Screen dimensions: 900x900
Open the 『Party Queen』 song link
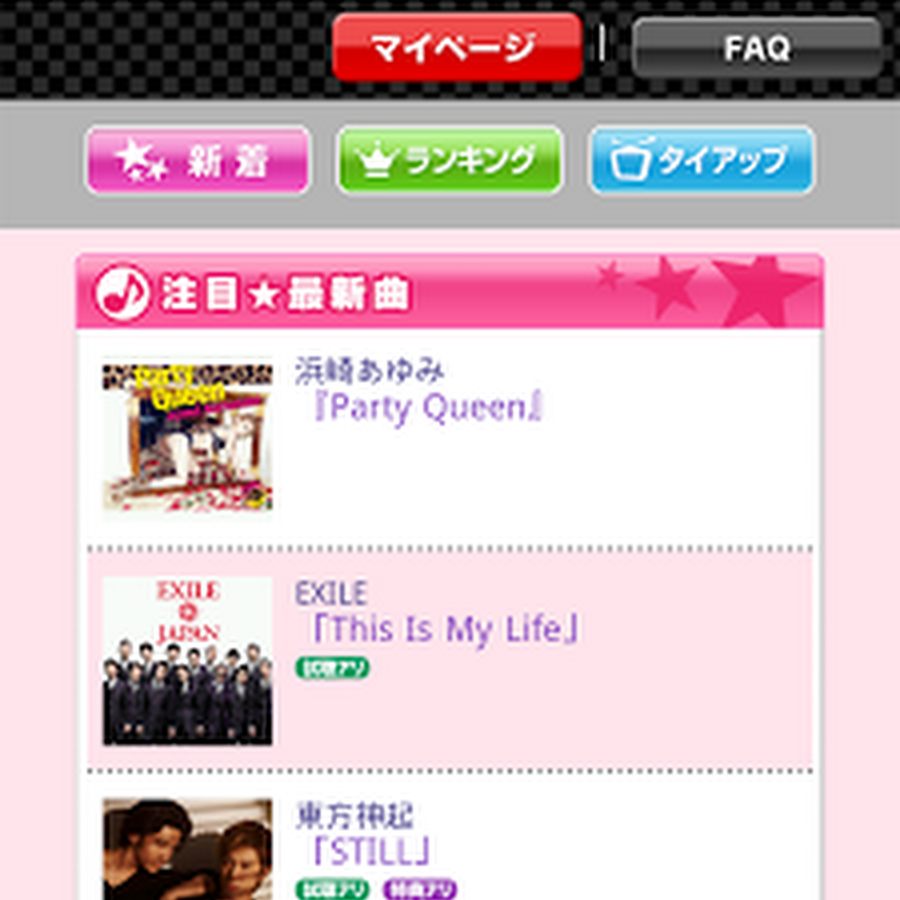pos(427,408)
